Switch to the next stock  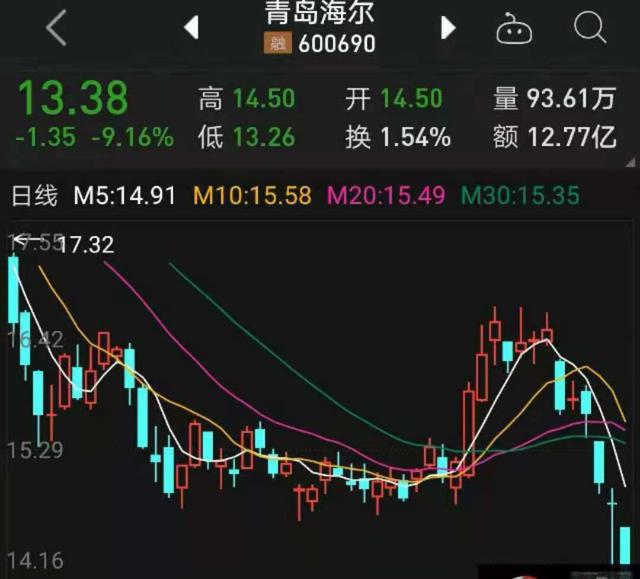pyautogui.click(x=448, y=28)
